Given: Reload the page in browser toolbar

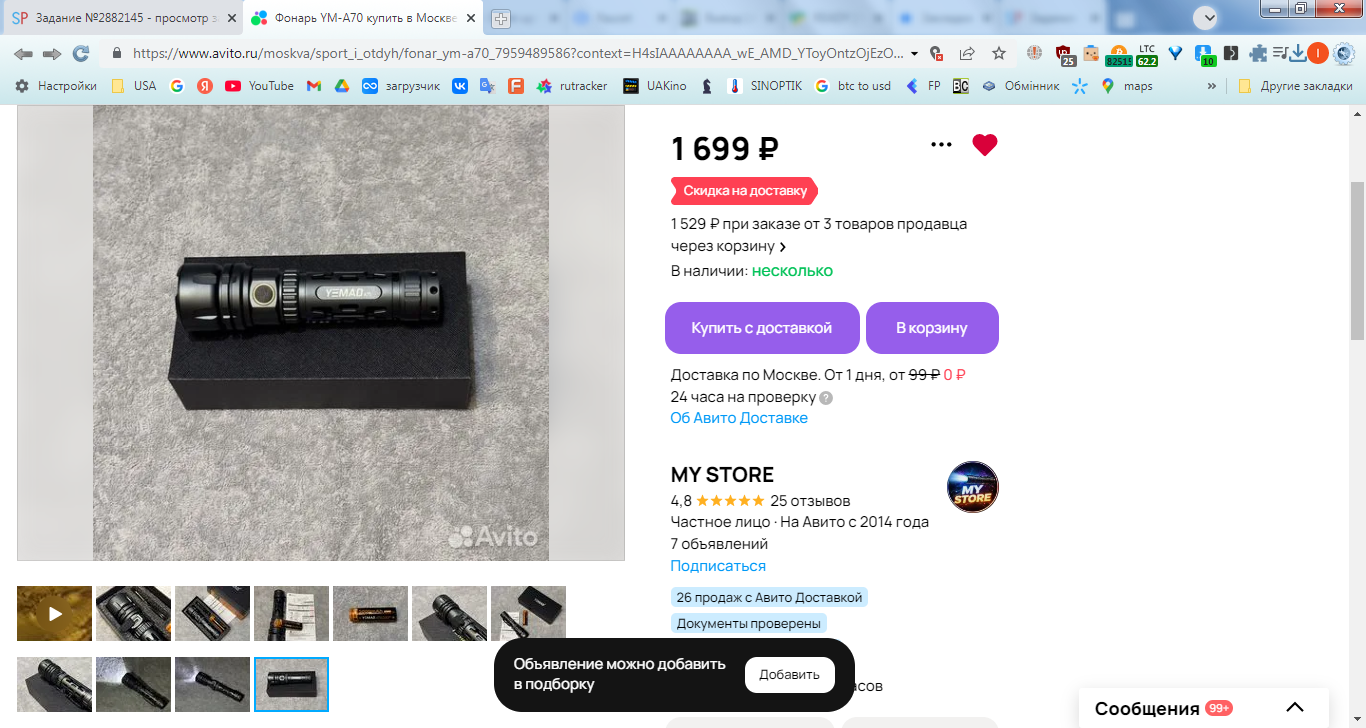Looking at the screenshot, I should click(x=81, y=54).
